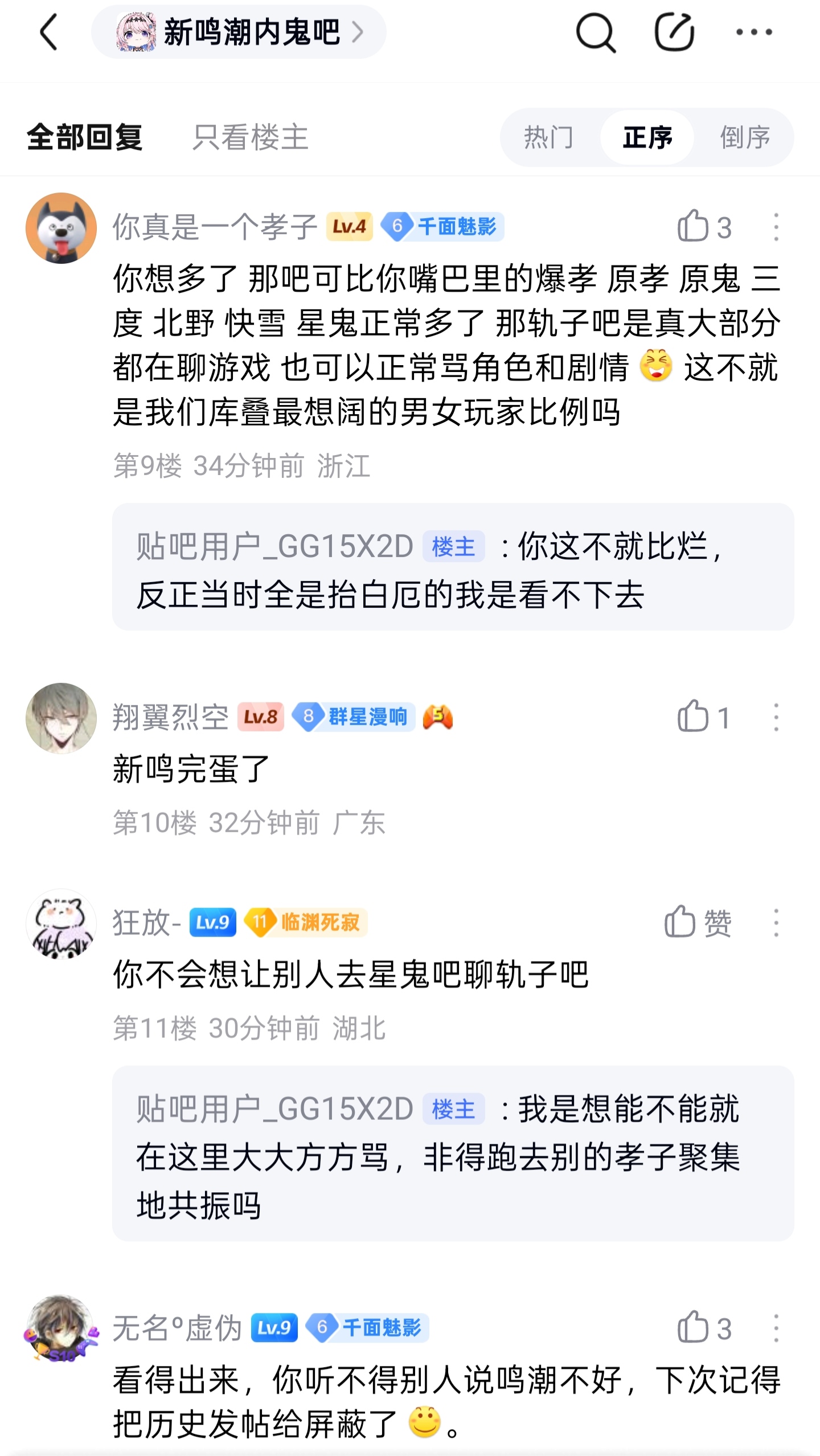Open more options for 无名°虚伪's comment

[776, 1328]
